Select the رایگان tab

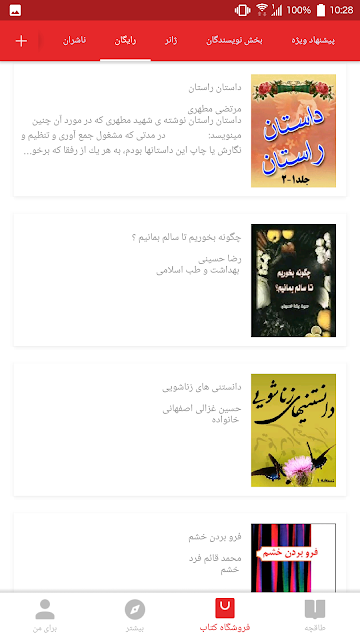point(125,41)
